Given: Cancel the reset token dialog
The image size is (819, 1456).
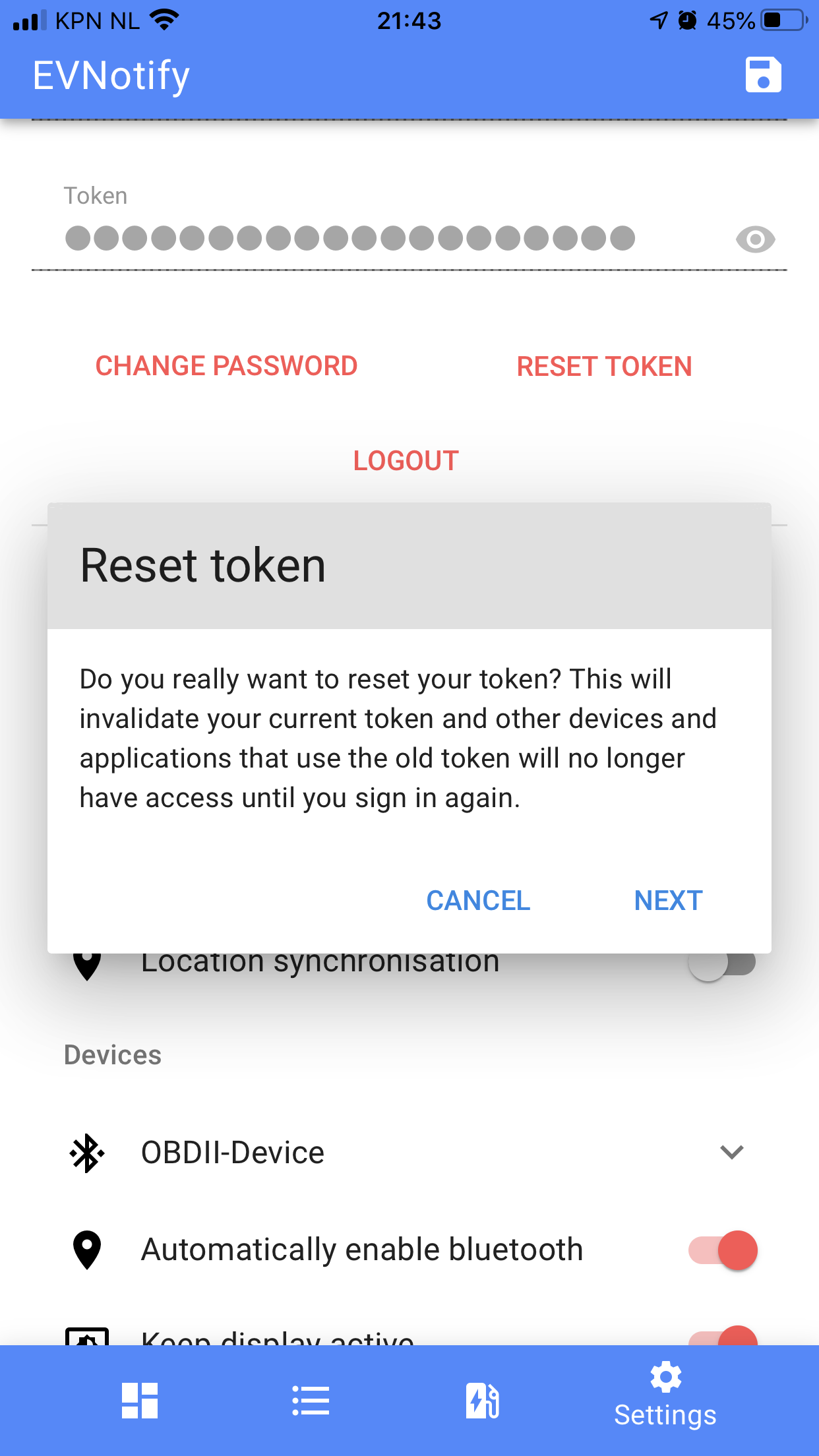Looking at the screenshot, I should [x=478, y=900].
